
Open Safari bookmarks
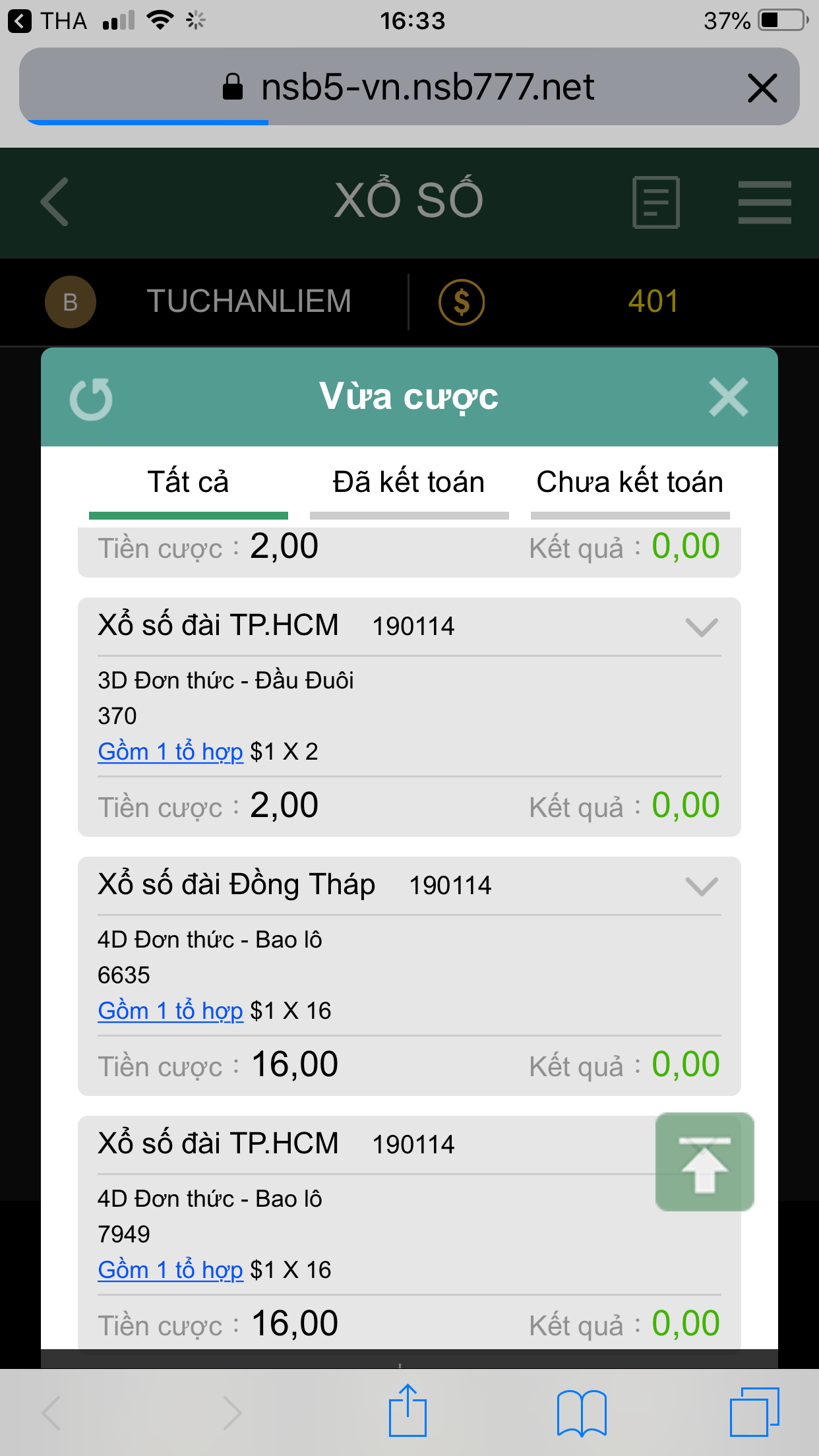coord(582,1412)
